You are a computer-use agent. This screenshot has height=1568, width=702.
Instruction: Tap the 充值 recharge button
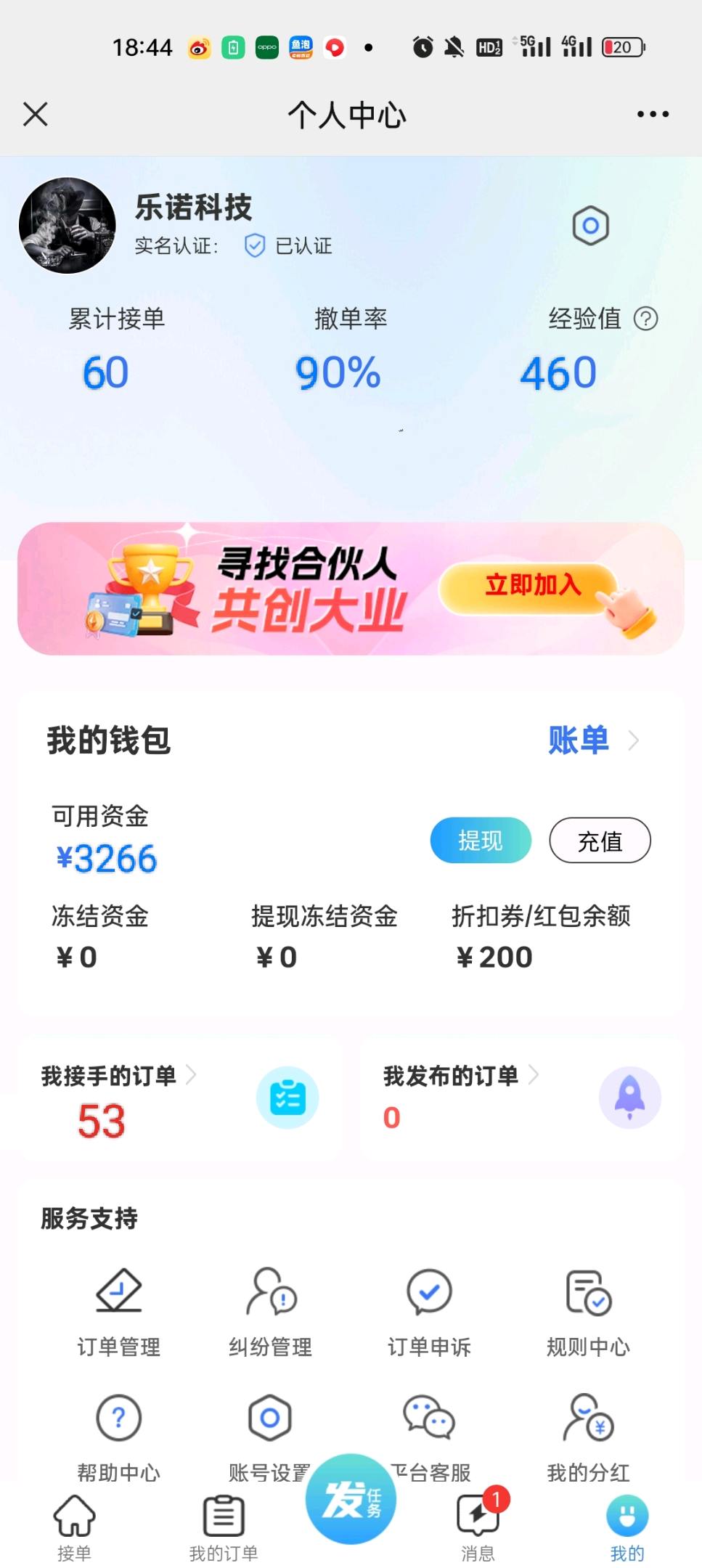tap(600, 841)
